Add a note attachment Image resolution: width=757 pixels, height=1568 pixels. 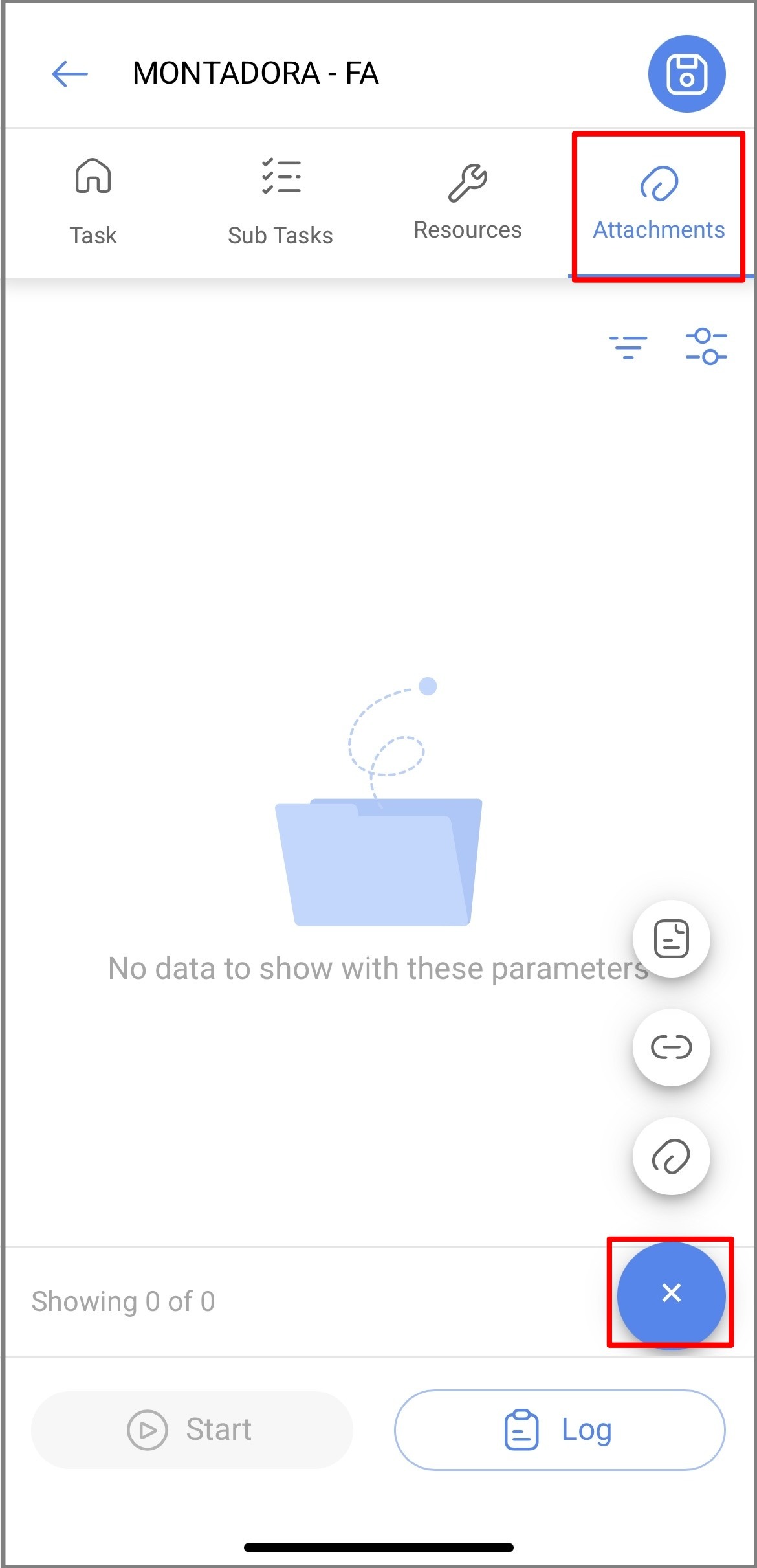[671, 938]
